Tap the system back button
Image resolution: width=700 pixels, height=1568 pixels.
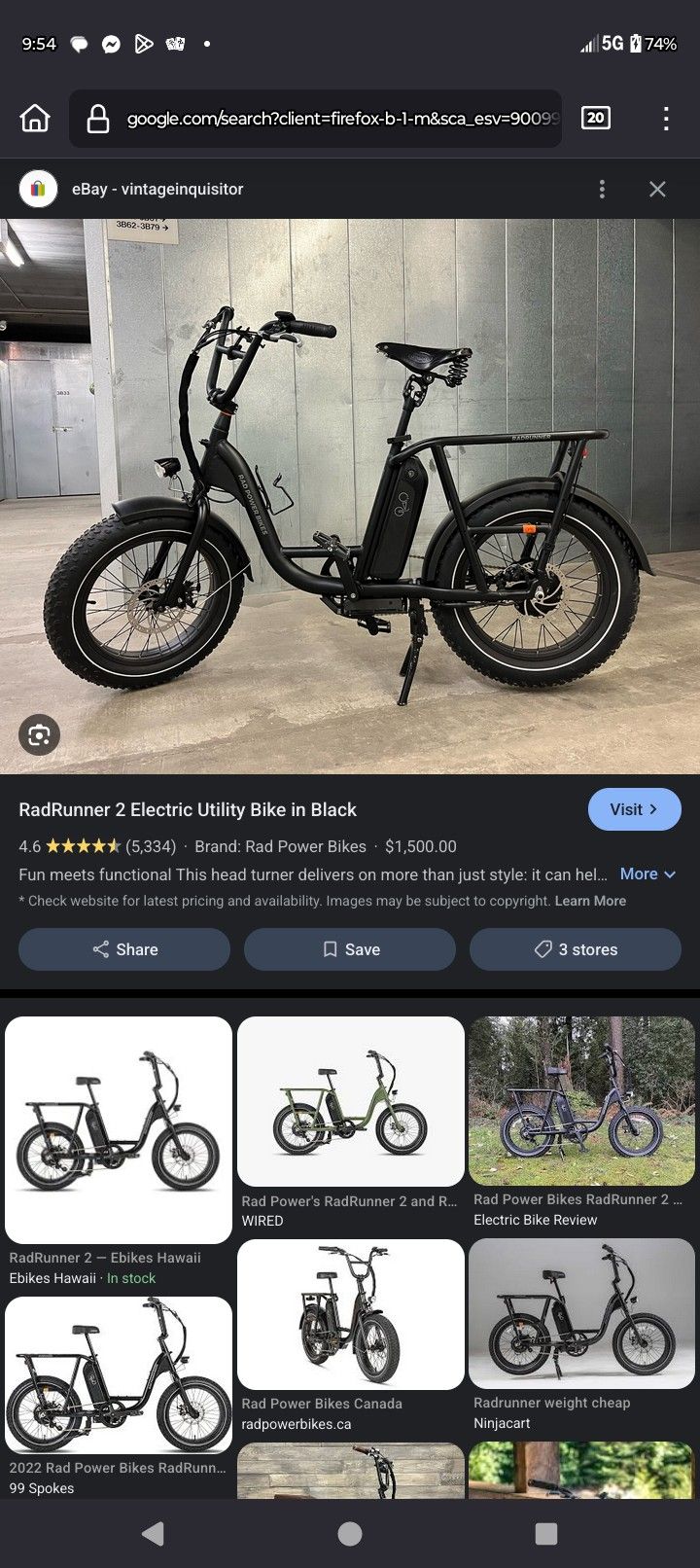tap(153, 1534)
